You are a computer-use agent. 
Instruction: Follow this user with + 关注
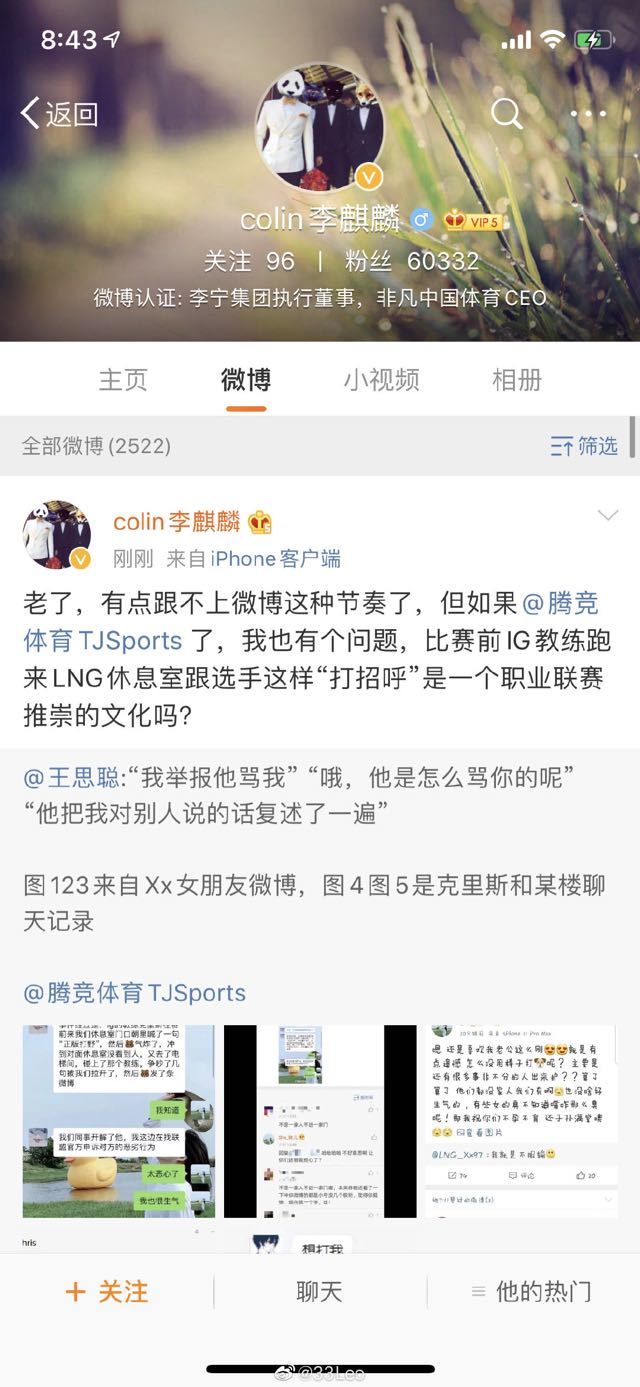click(106, 1292)
